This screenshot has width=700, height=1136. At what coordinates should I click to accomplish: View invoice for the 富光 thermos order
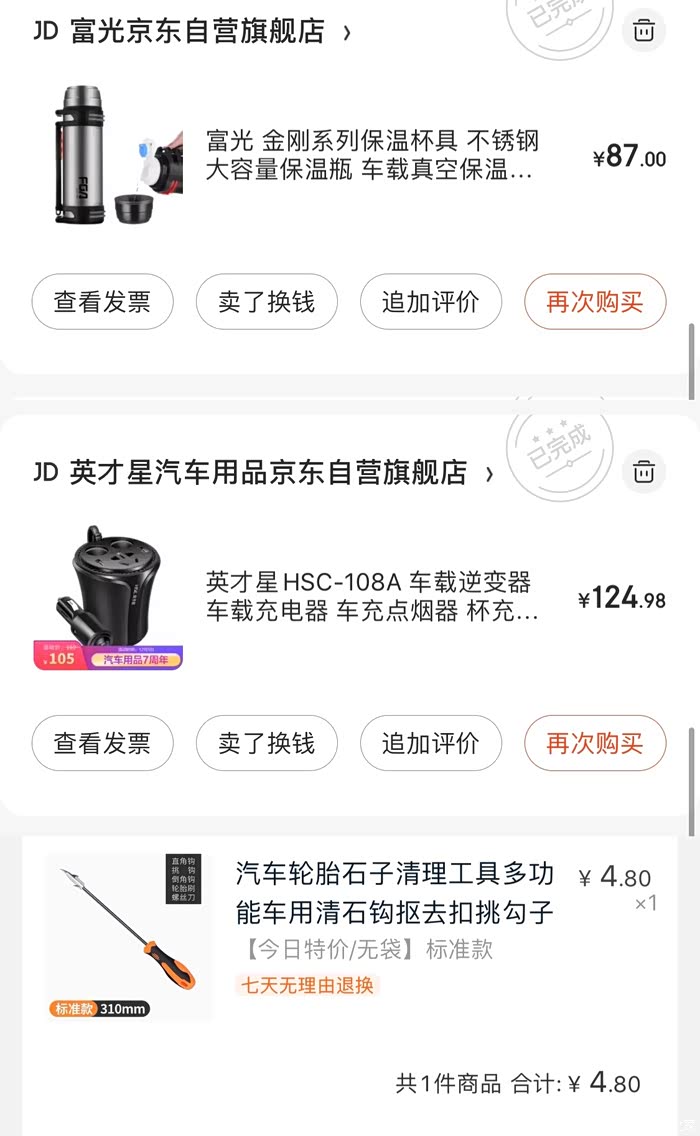[x=102, y=302]
